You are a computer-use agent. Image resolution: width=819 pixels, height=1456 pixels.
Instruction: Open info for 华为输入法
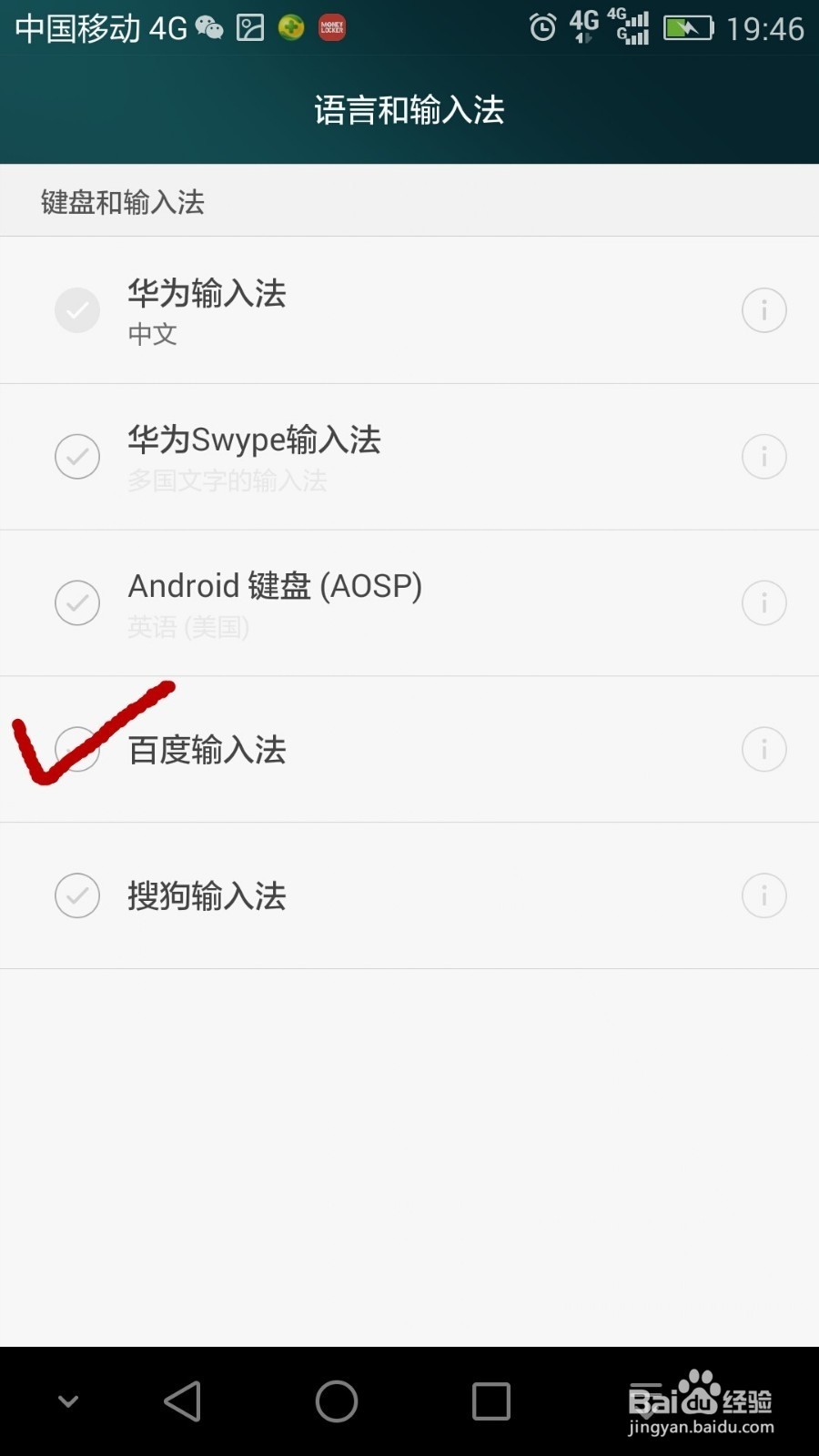point(763,311)
